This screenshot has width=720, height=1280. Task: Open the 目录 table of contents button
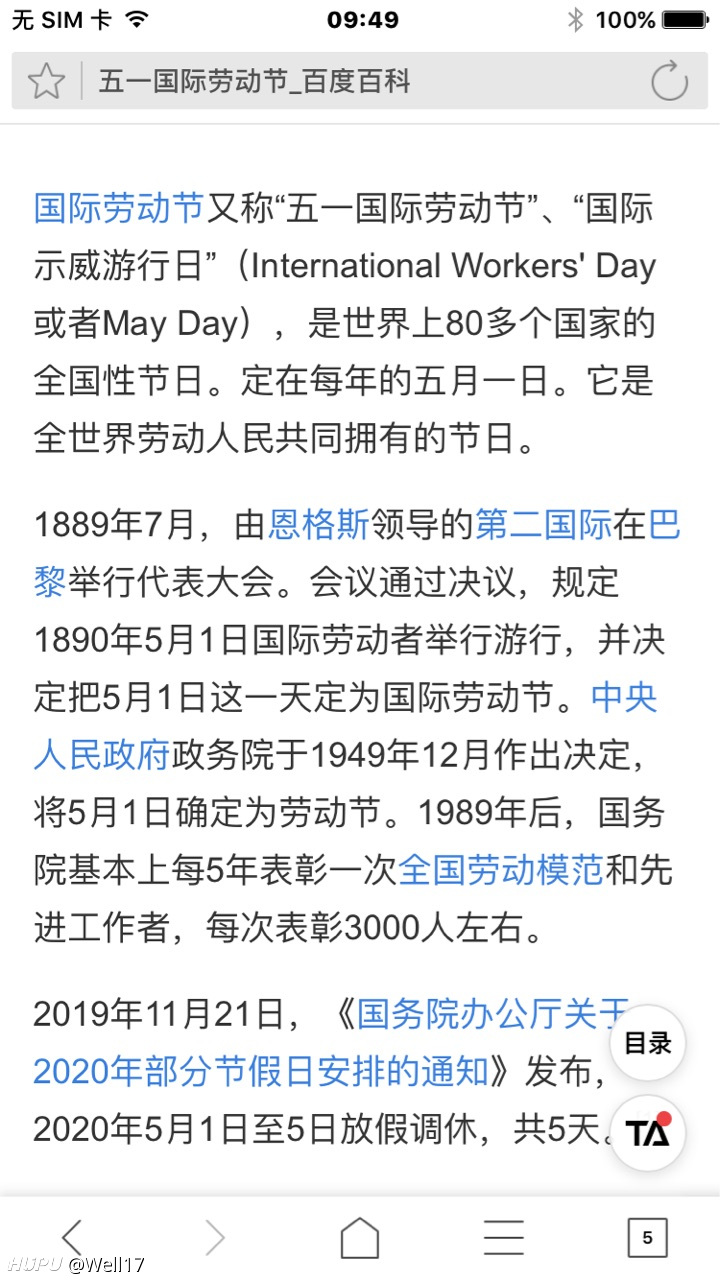(647, 1043)
